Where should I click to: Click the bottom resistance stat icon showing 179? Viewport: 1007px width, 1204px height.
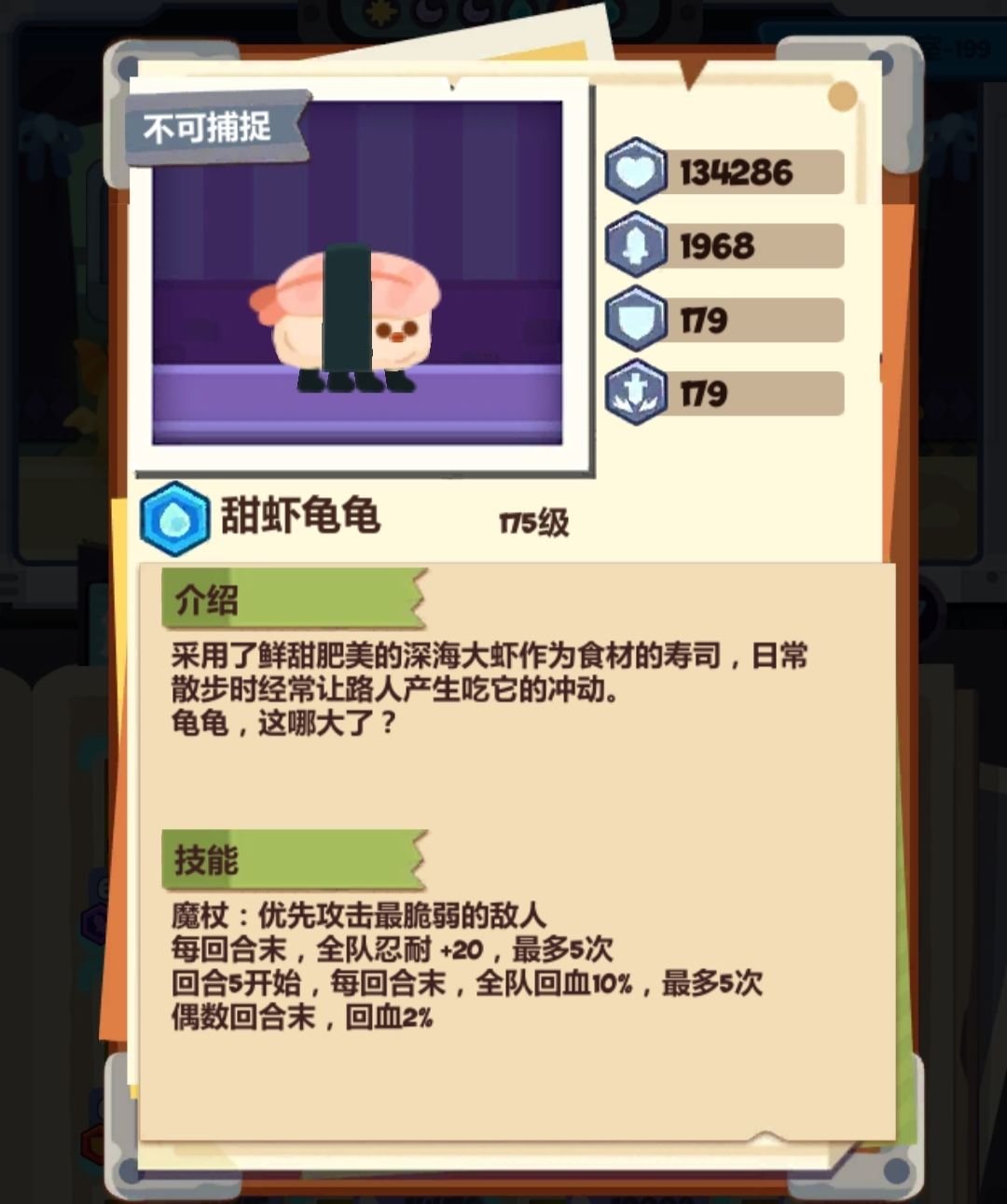click(x=635, y=392)
